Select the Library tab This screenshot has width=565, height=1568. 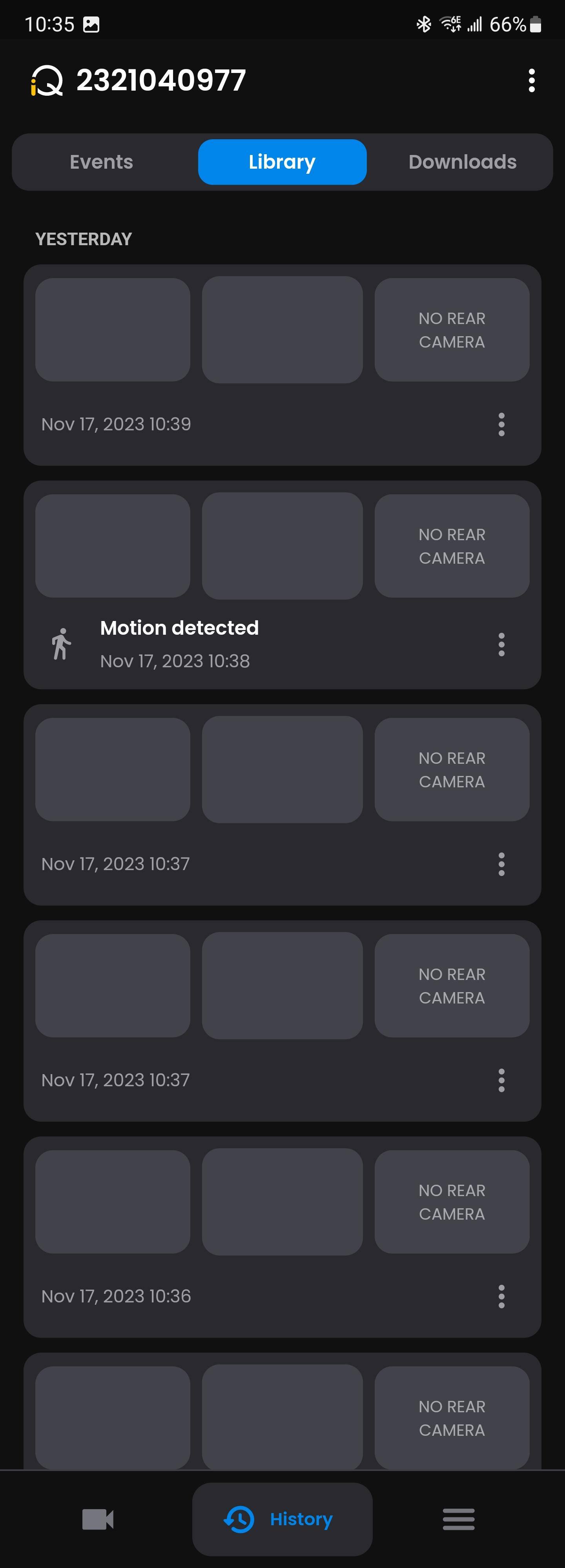coord(282,162)
